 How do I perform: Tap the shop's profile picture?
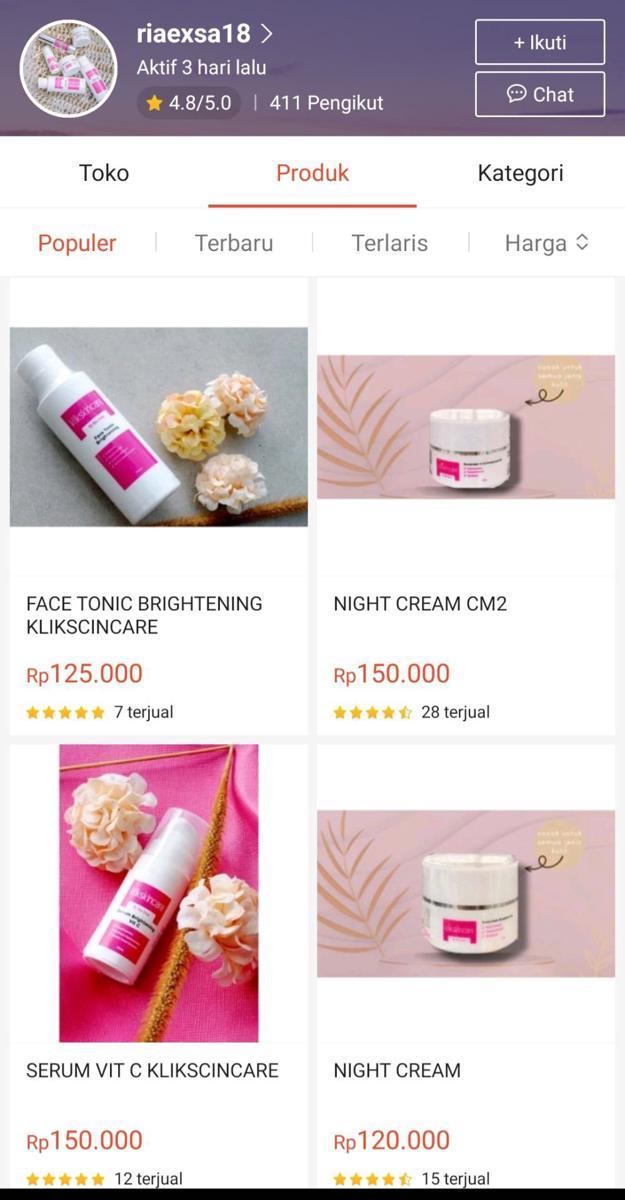tap(69, 68)
